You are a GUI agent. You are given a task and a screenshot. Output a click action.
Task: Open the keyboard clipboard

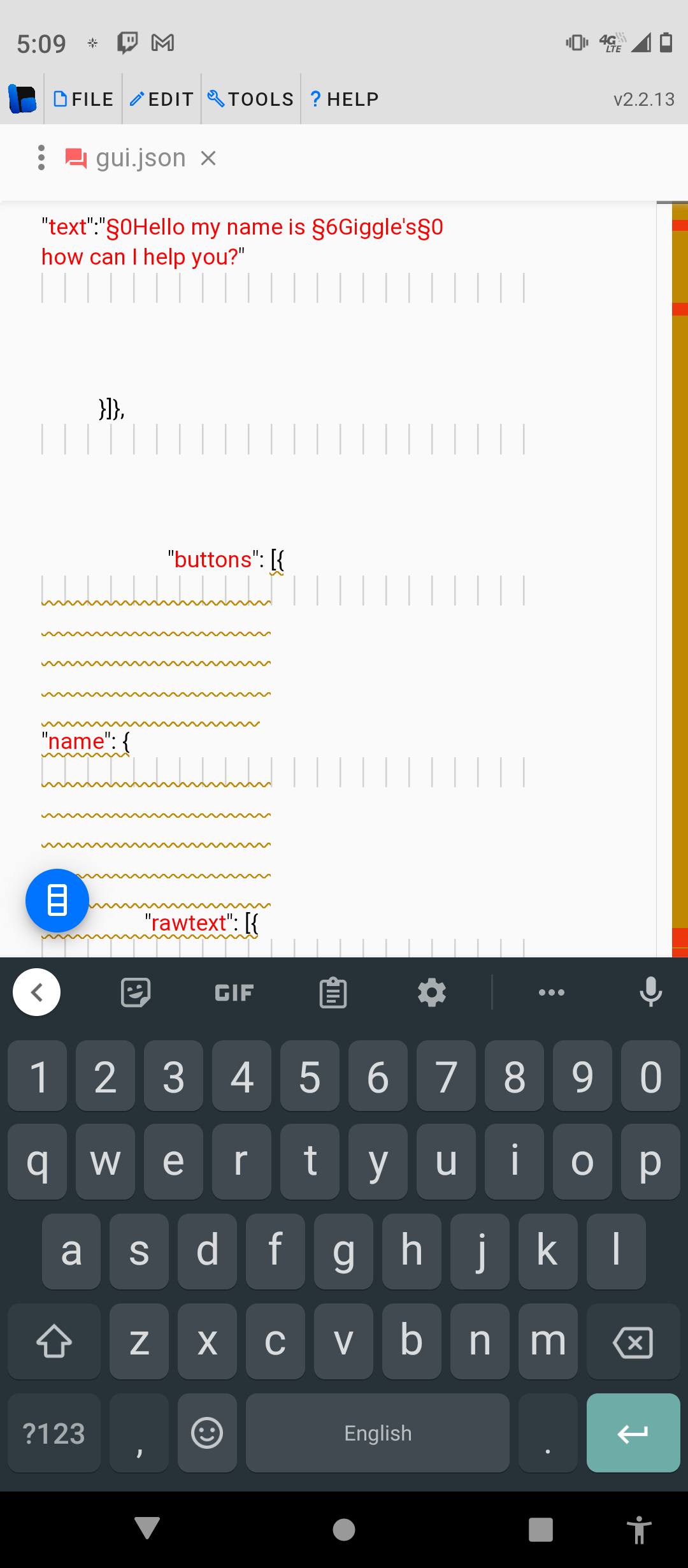333,992
